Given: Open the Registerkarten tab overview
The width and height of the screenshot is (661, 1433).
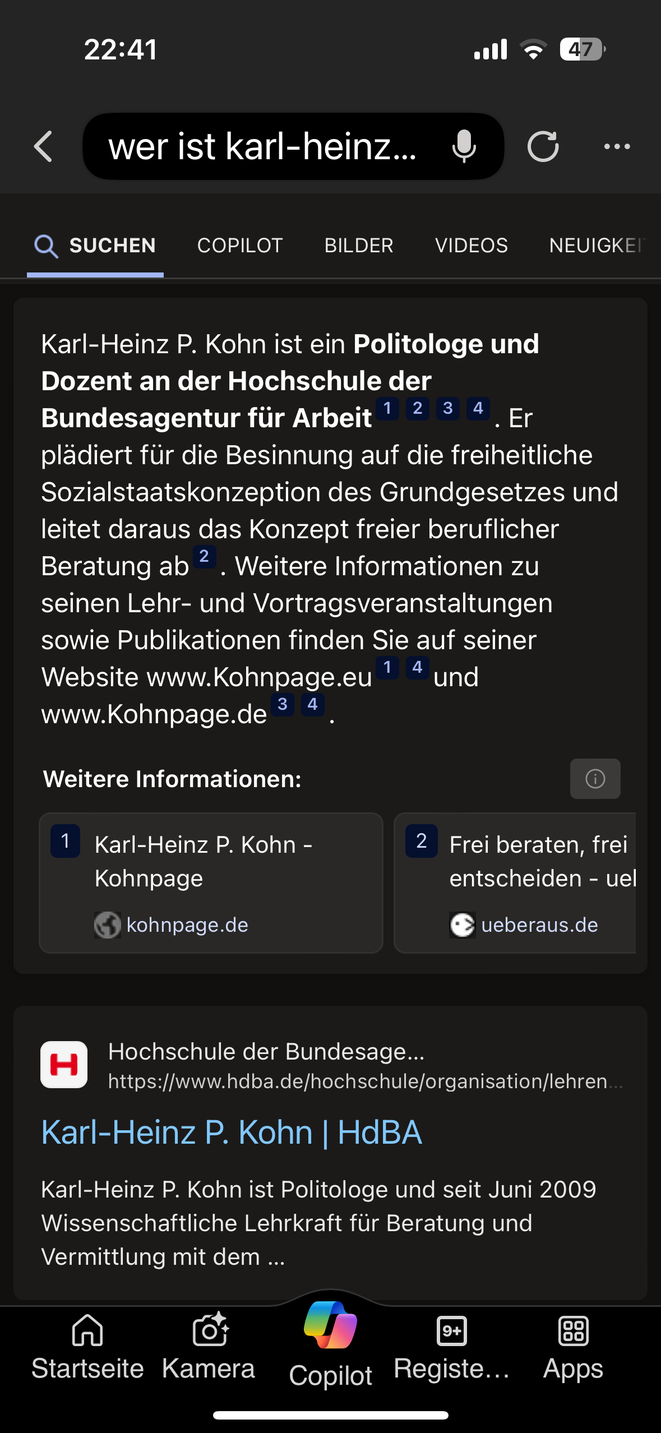Looking at the screenshot, I should click(x=452, y=1347).
